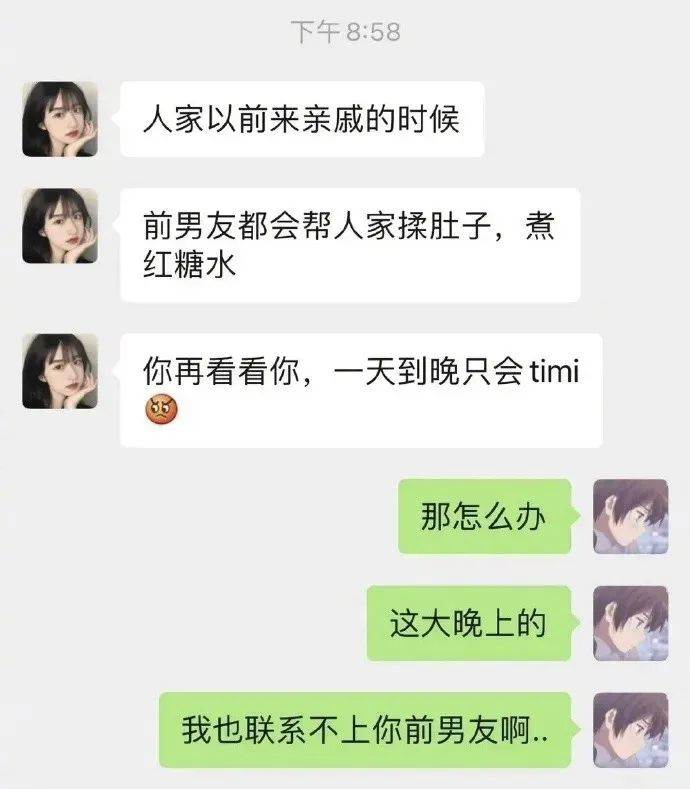Tap the avatar beside '这大晚上的' message
690x789 pixels.
[x=630, y=623]
